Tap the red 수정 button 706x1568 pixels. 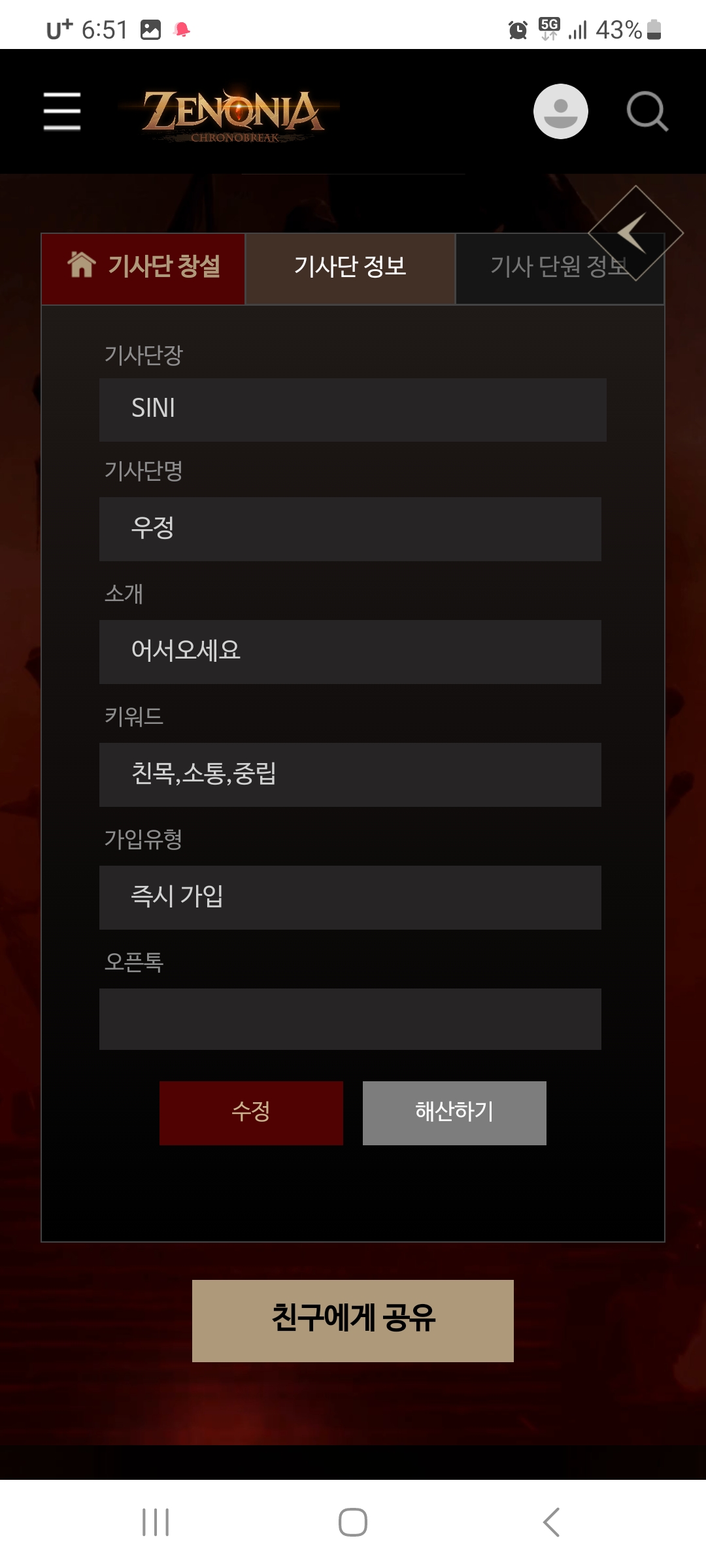(x=251, y=1113)
